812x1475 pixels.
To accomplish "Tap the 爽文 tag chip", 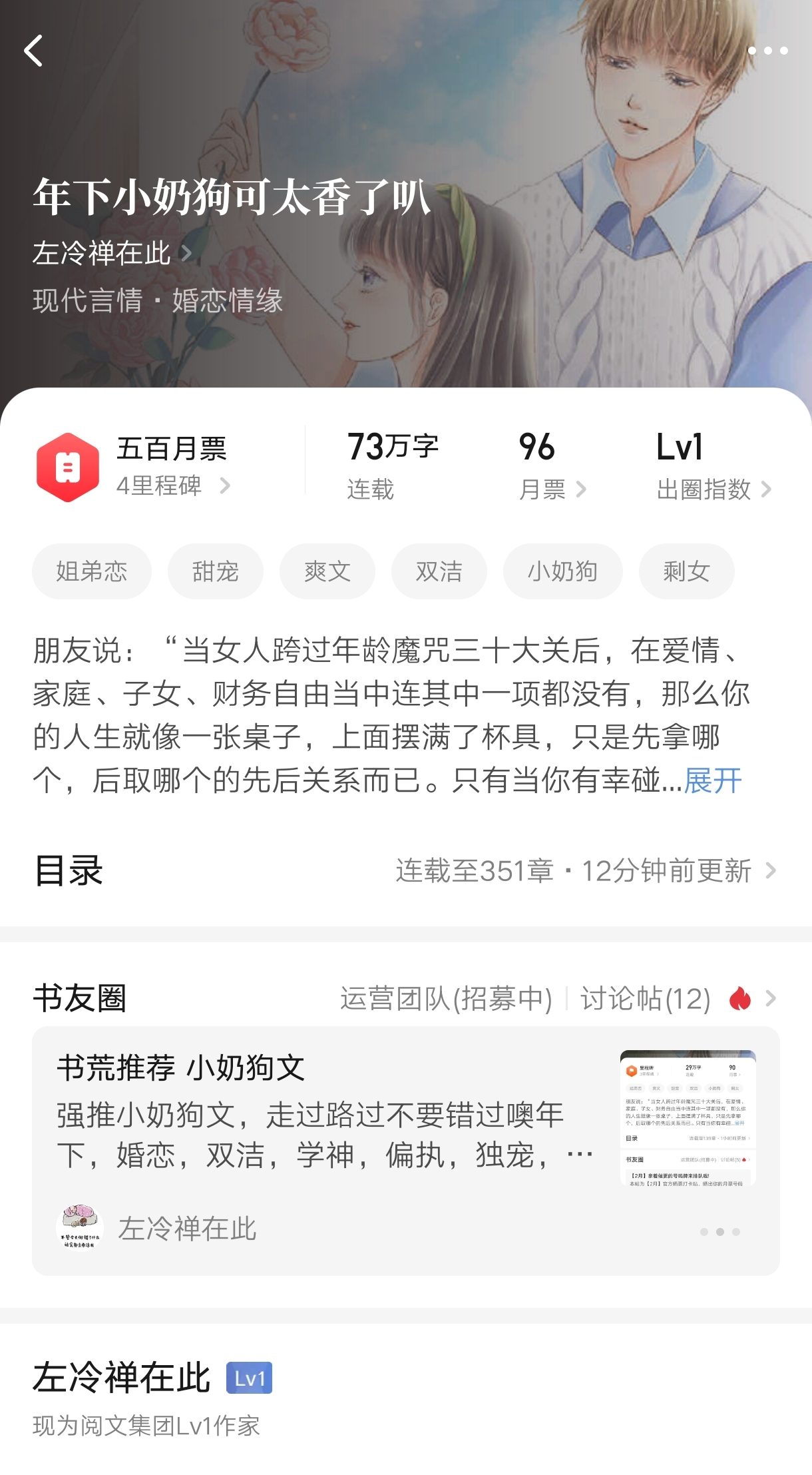I will (327, 571).
